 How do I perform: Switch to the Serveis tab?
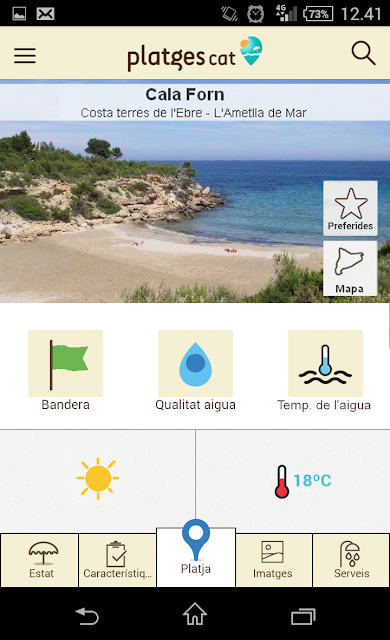click(x=351, y=560)
